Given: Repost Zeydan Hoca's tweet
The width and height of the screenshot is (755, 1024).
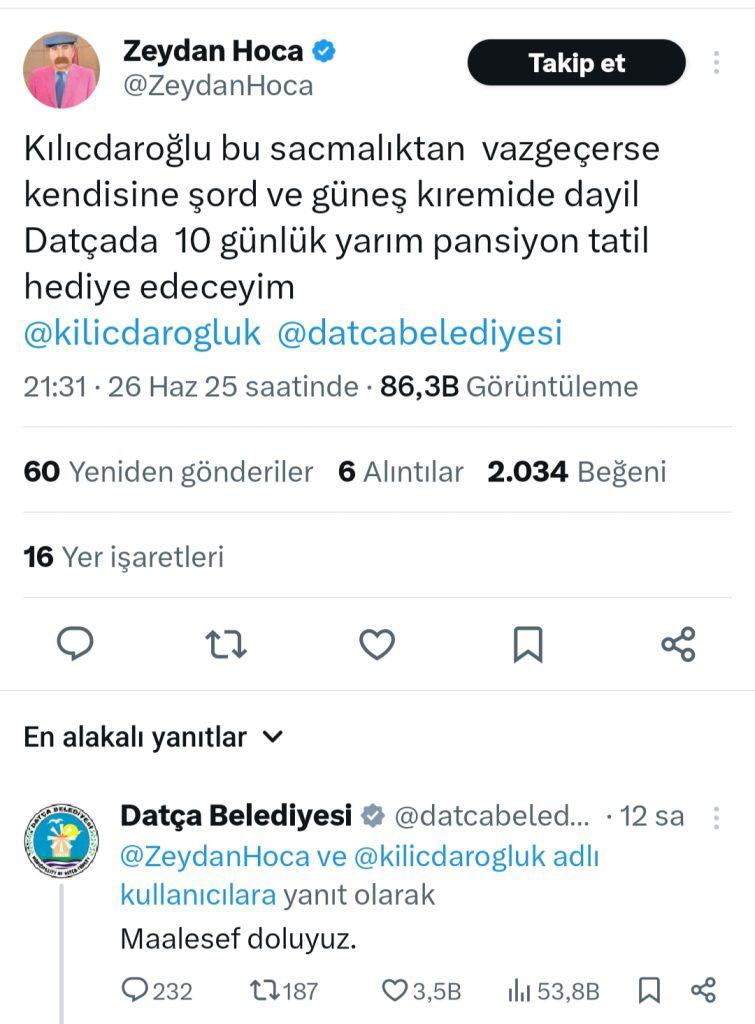Looking at the screenshot, I should [x=226, y=644].
